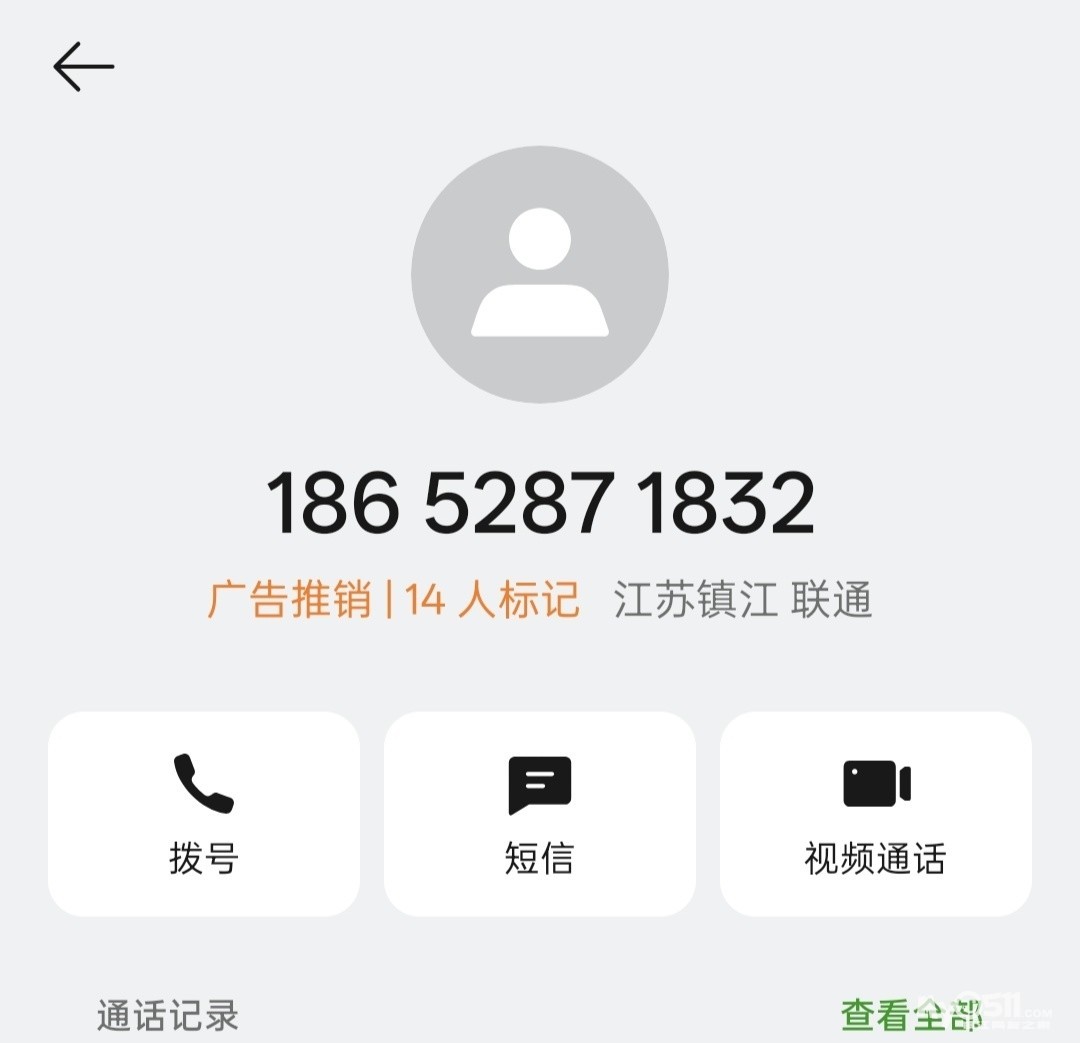The height and width of the screenshot is (1043, 1080).
Task: Start a 视频通话 video call
Action: (x=876, y=813)
